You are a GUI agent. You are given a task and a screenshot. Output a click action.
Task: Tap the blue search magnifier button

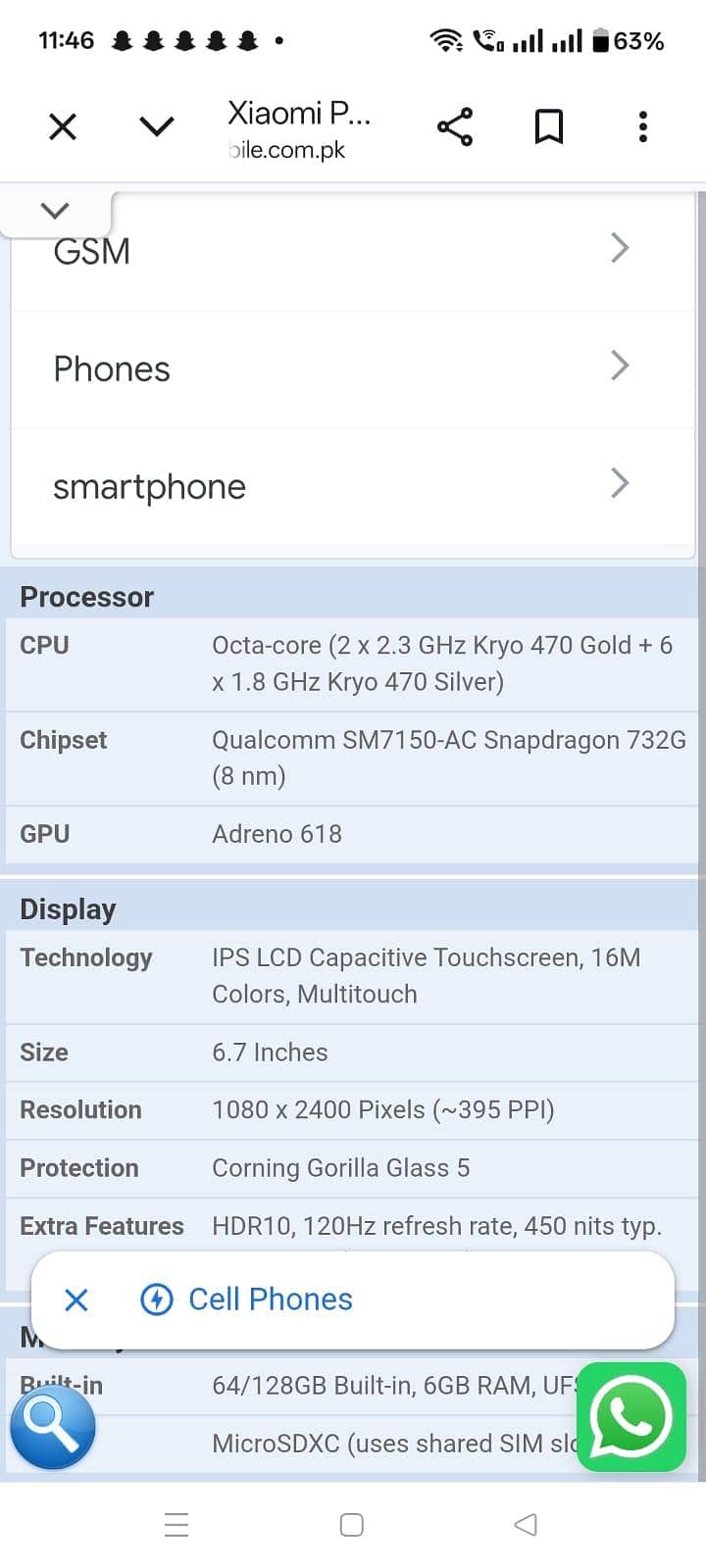point(53,1426)
